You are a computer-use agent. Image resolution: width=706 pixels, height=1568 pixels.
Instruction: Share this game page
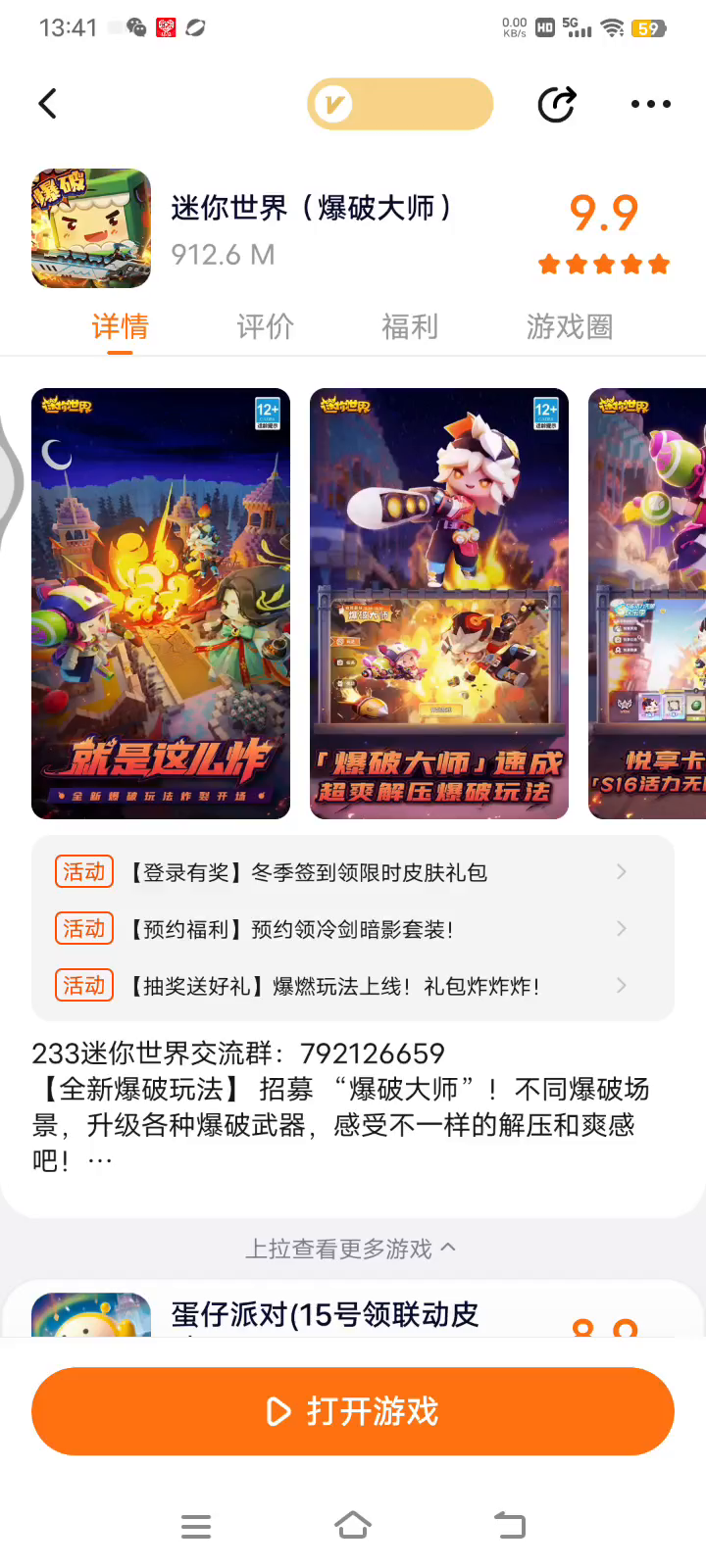coord(557,104)
